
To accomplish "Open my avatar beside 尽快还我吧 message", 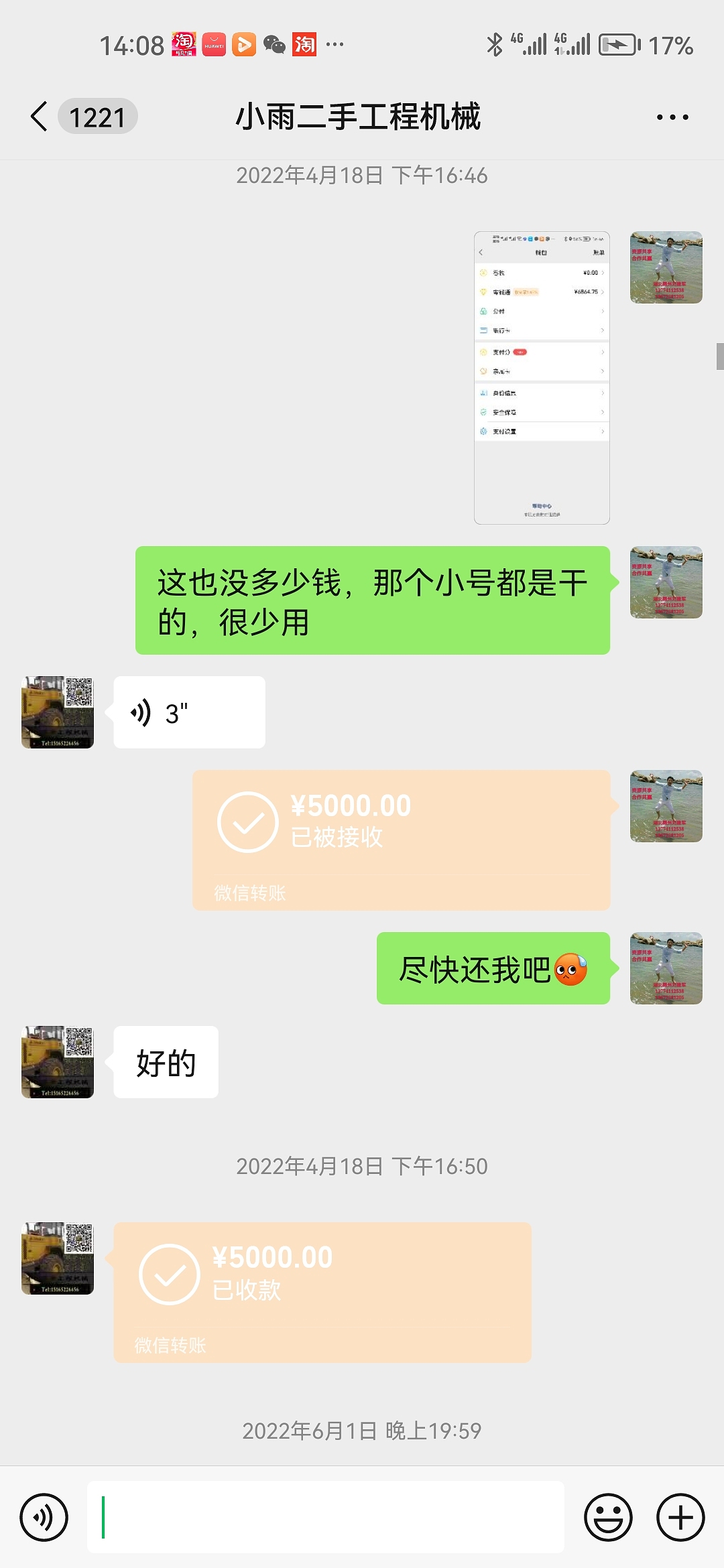I will click(x=666, y=968).
